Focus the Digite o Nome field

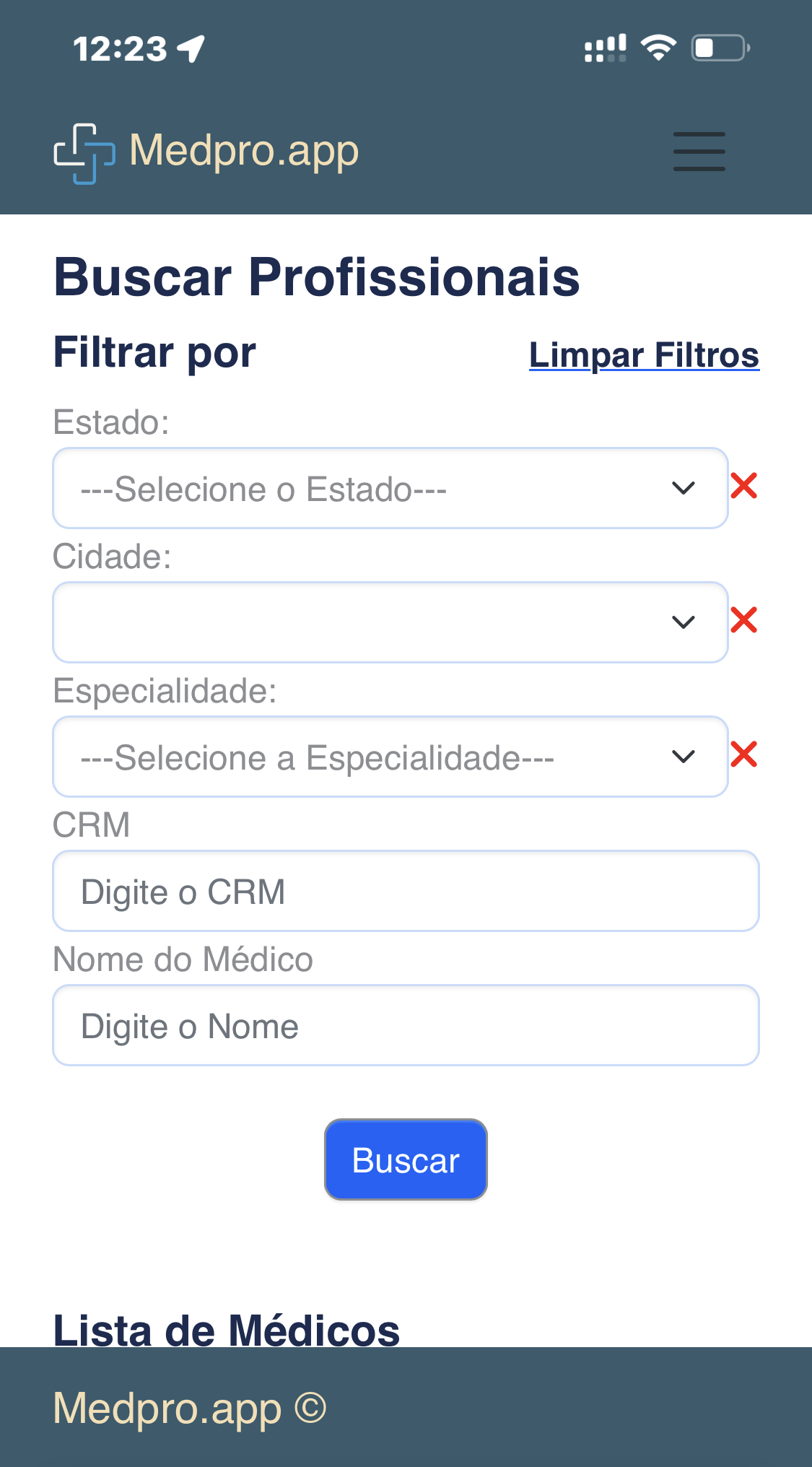406,1025
